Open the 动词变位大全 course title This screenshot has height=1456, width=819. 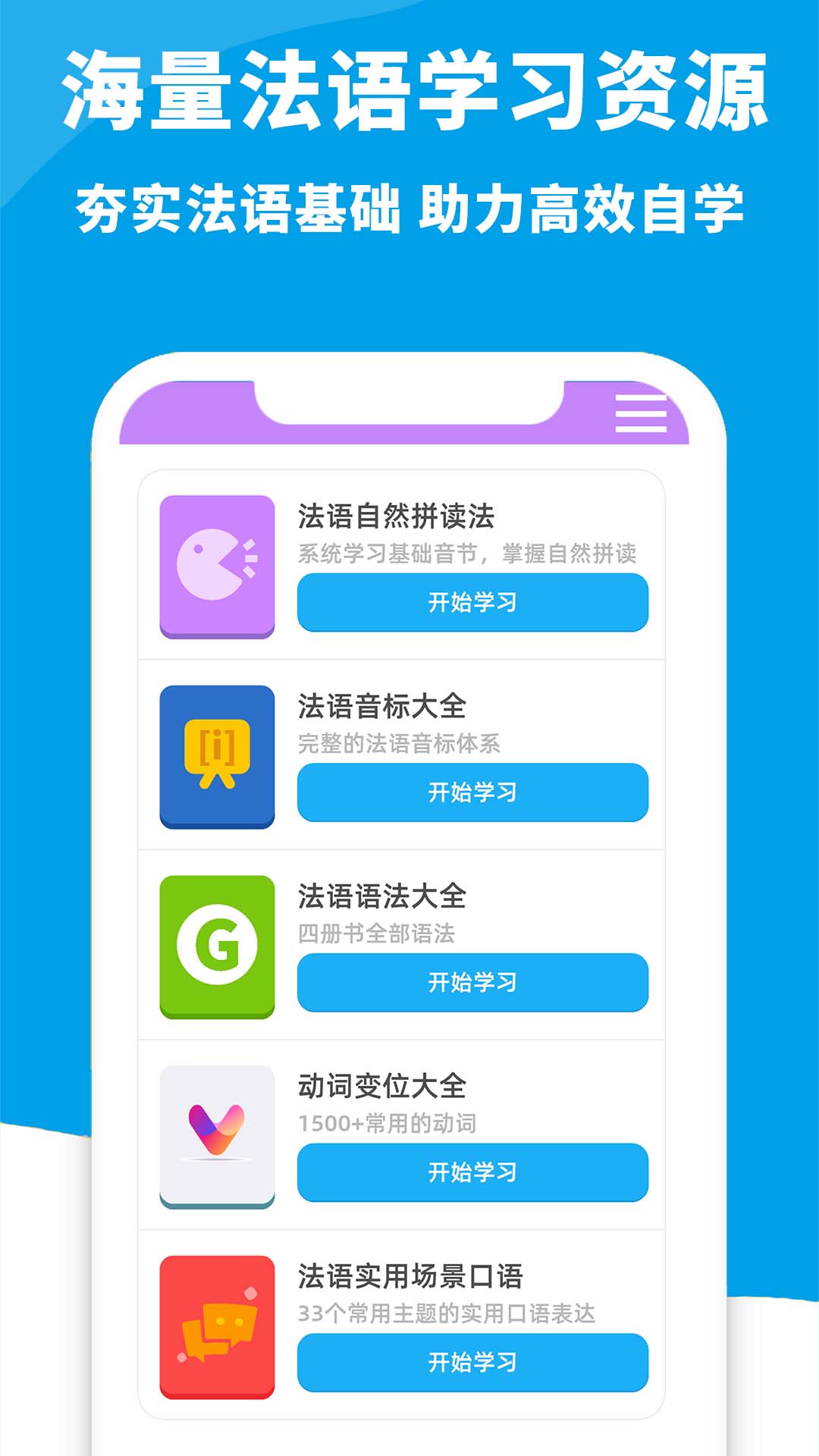[383, 1086]
